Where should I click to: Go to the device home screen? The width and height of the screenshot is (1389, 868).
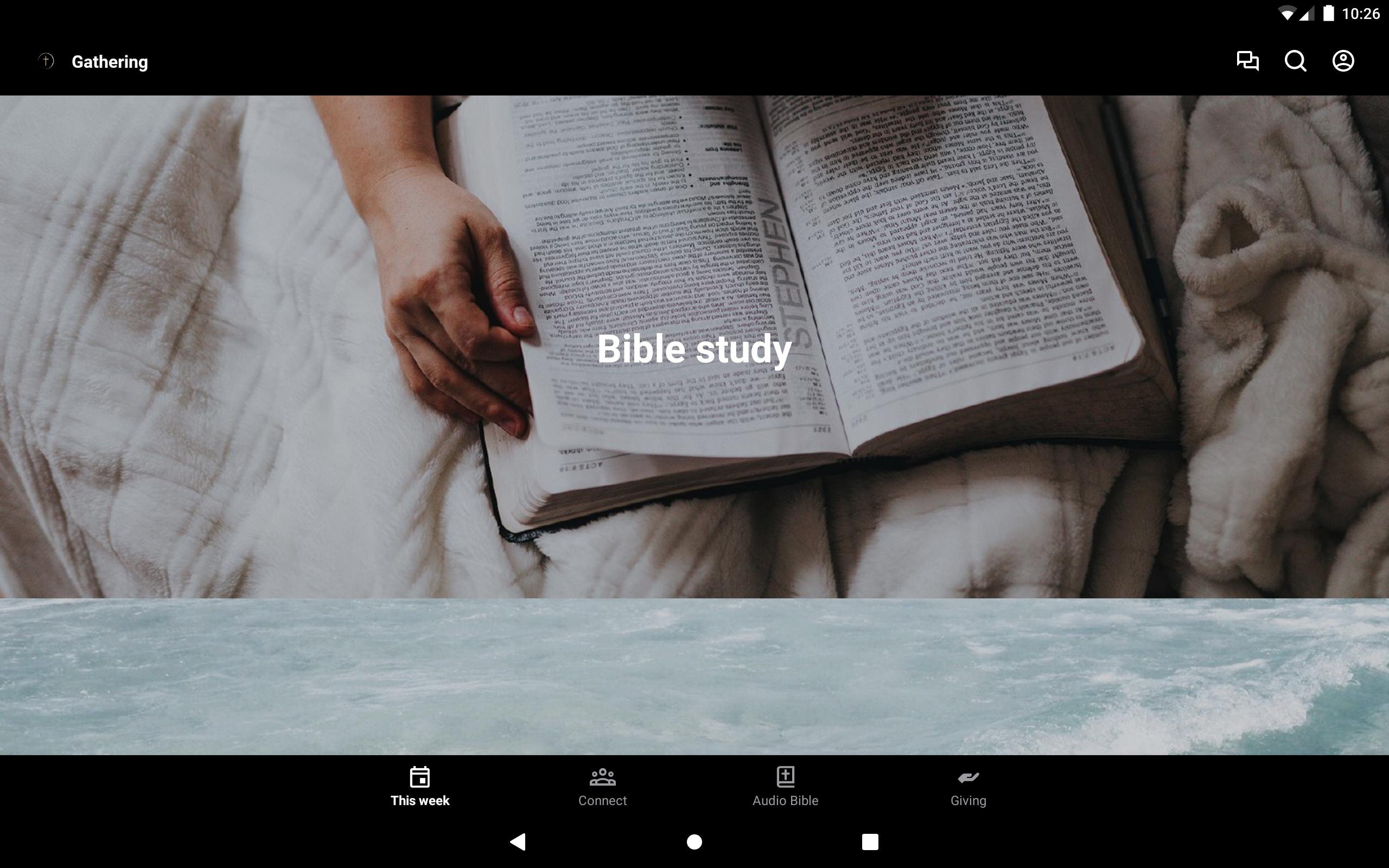point(694,841)
